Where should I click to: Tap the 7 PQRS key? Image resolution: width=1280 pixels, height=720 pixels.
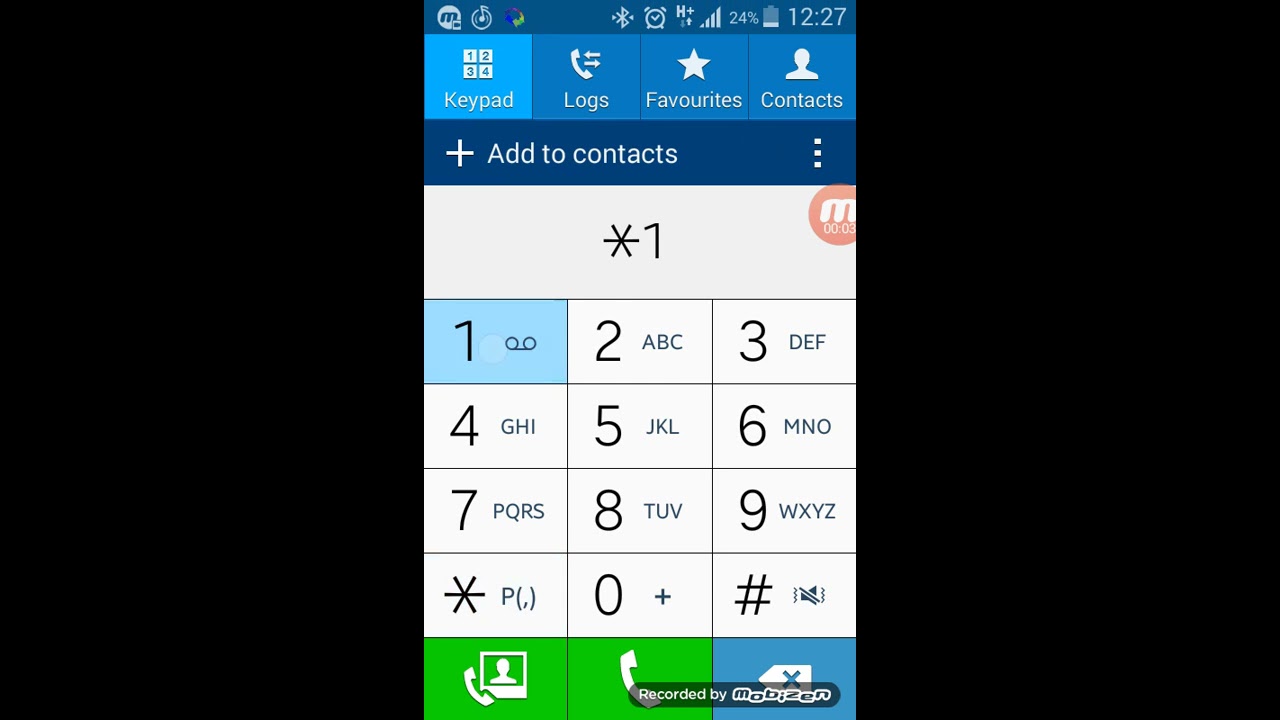pyautogui.click(x=495, y=511)
